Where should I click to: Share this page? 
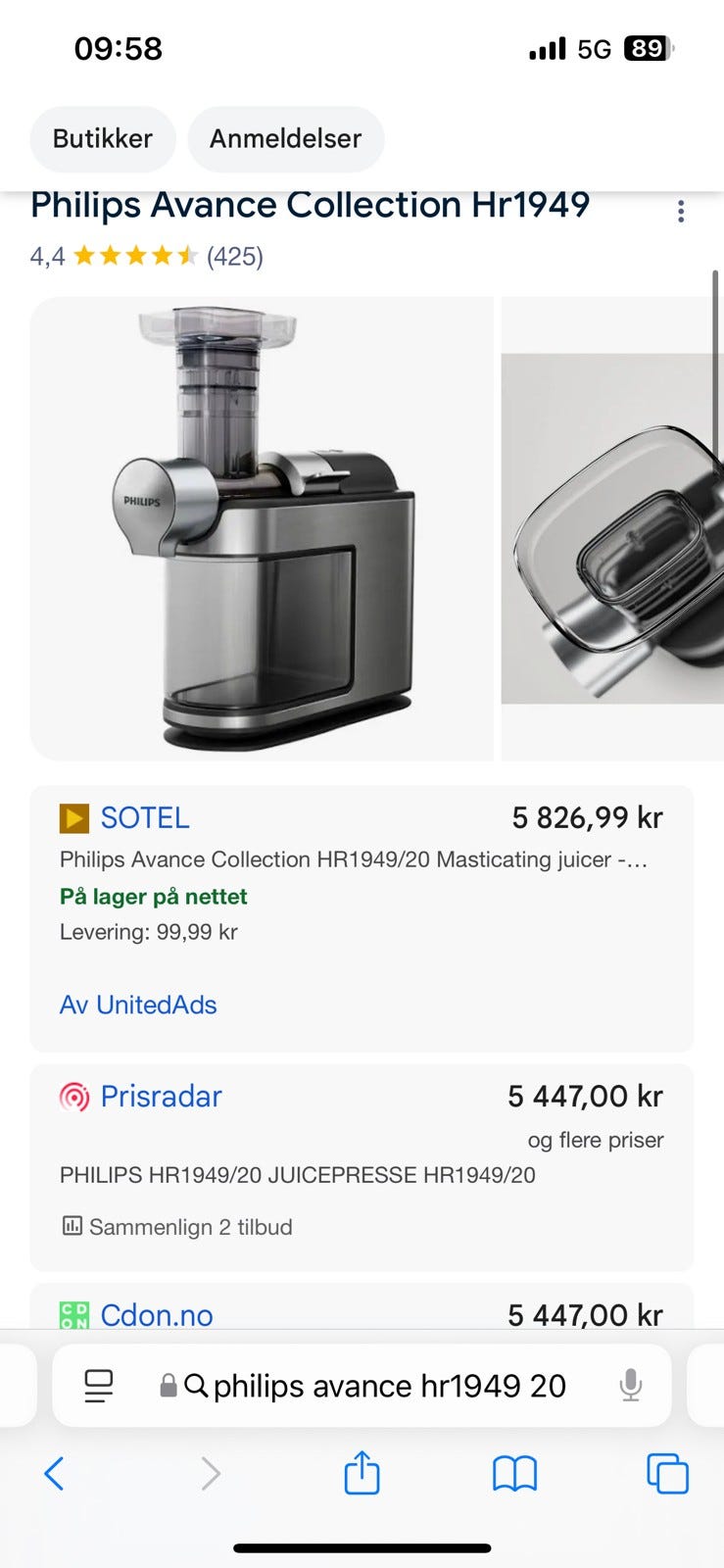362,1473
